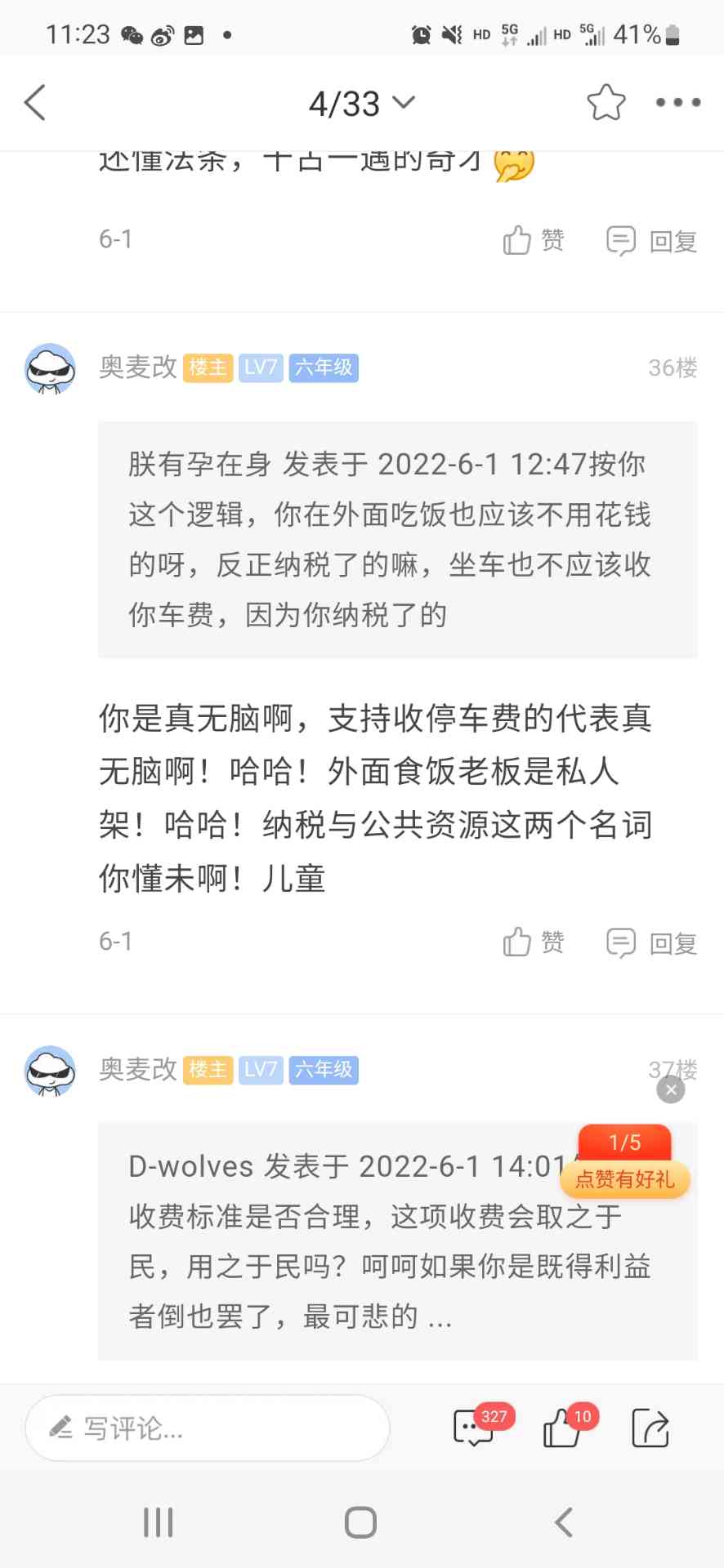Open 奥麦改's avatar on floor 36
Screen dimensions: 724x1568
coord(51,369)
